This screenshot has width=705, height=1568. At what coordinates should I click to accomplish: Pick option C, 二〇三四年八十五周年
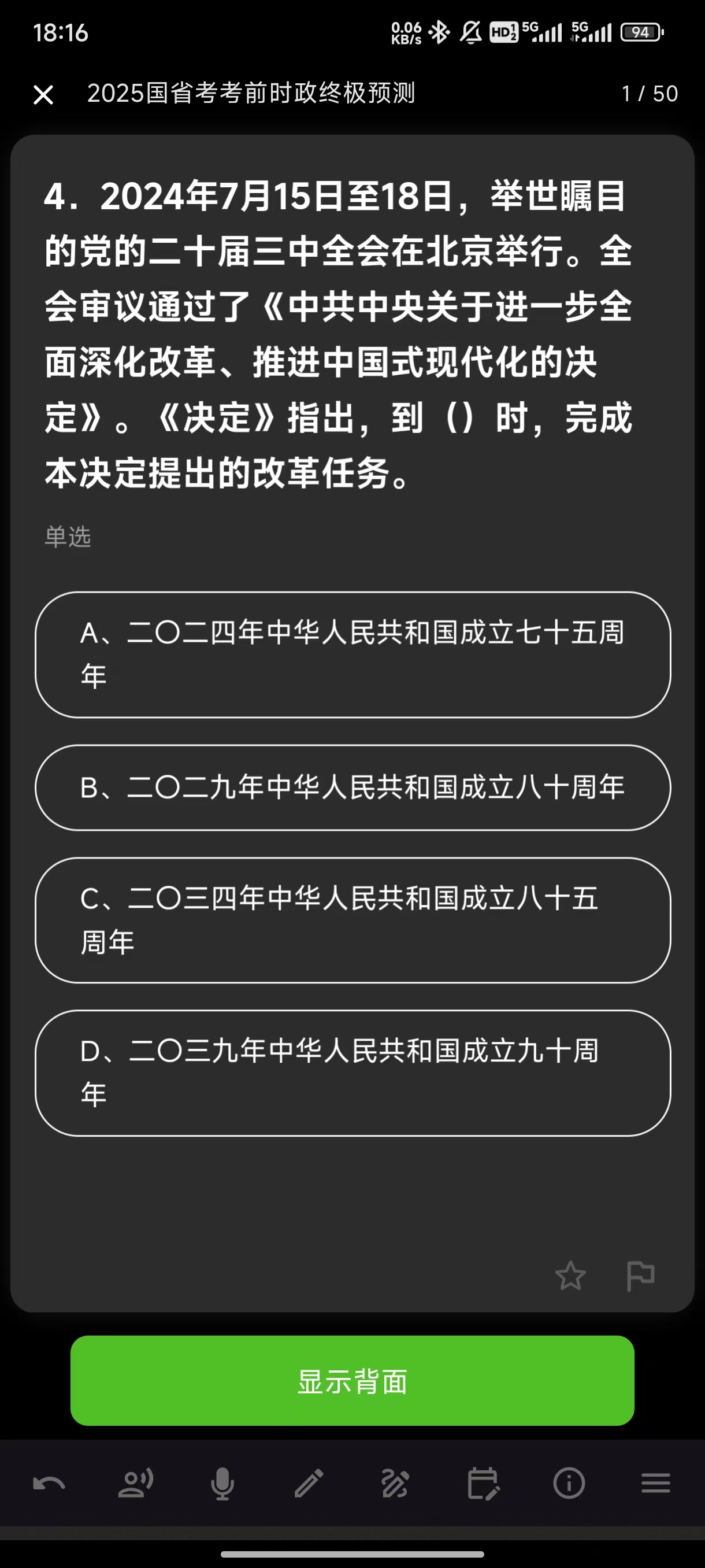352,920
